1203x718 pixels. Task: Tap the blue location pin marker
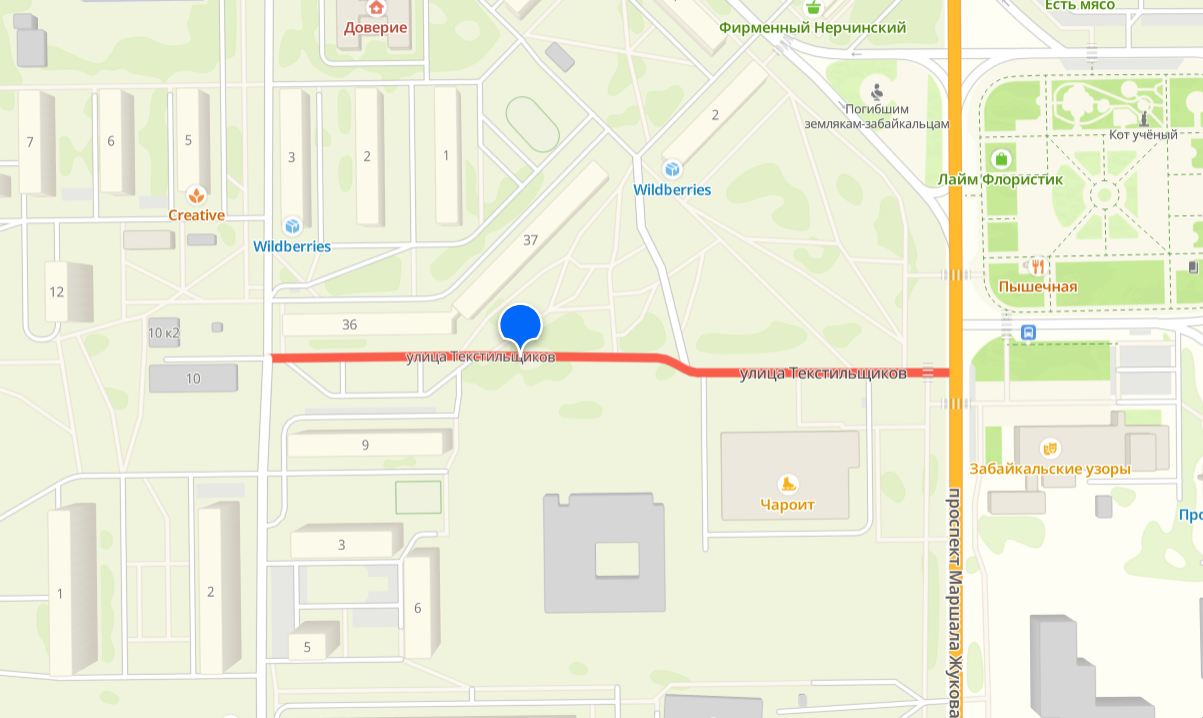click(520, 326)
